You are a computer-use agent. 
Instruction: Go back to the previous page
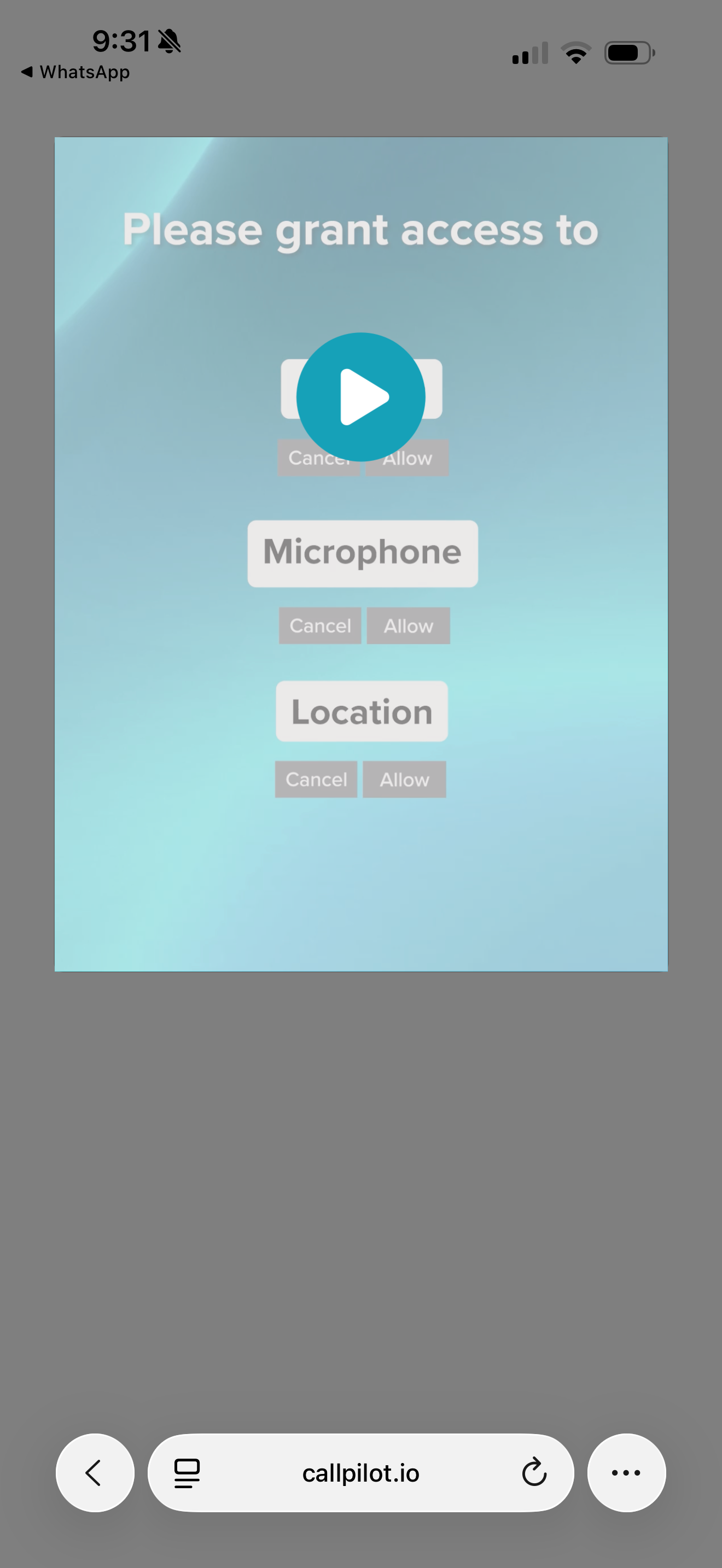95,1472
